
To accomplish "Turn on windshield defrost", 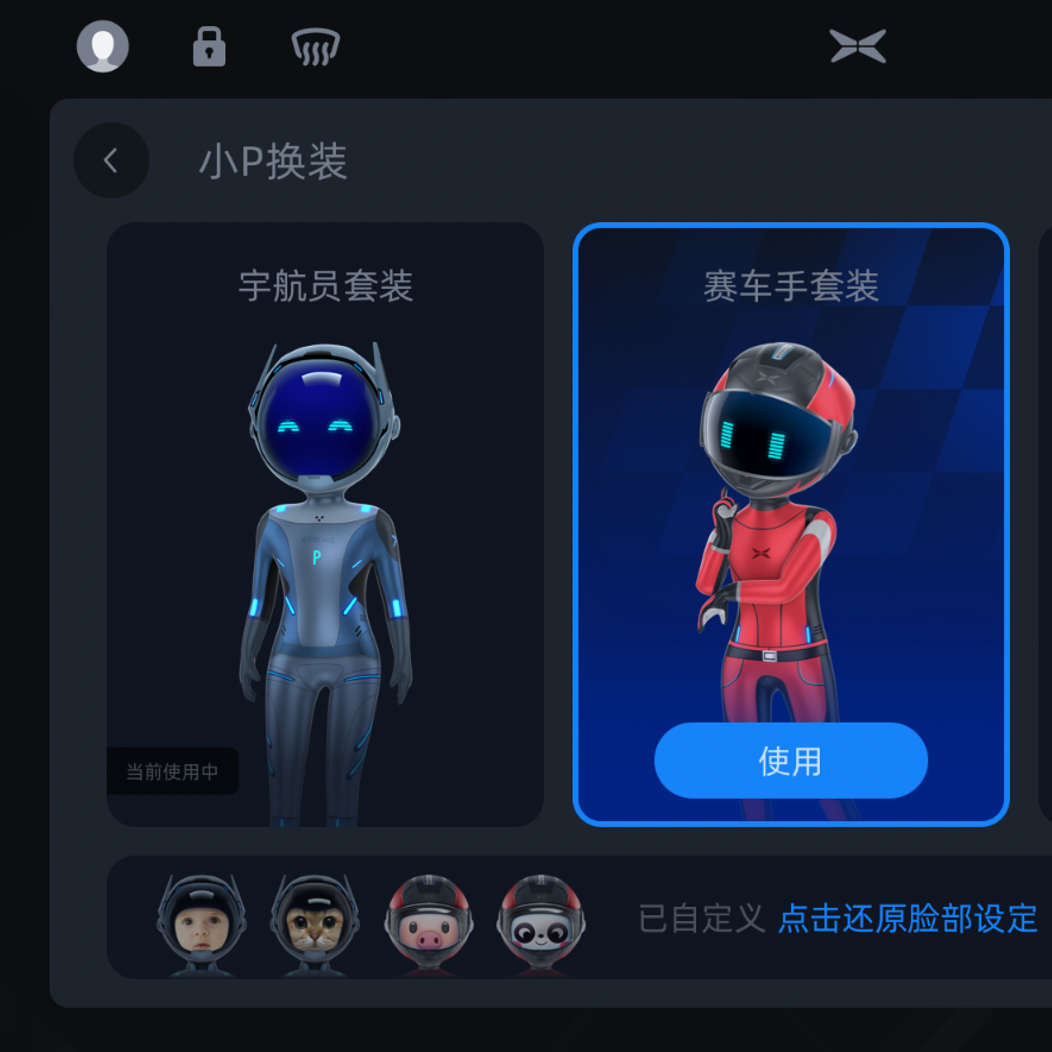I will tap(315, 47).
